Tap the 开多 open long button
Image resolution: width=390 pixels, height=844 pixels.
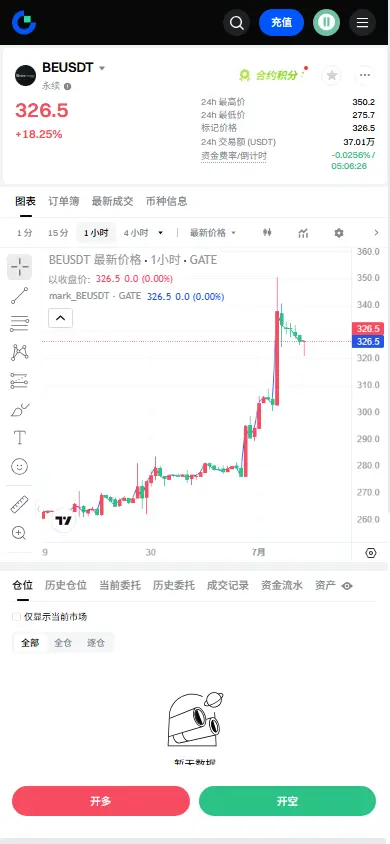pyautogui.click(x=101, y=801)
